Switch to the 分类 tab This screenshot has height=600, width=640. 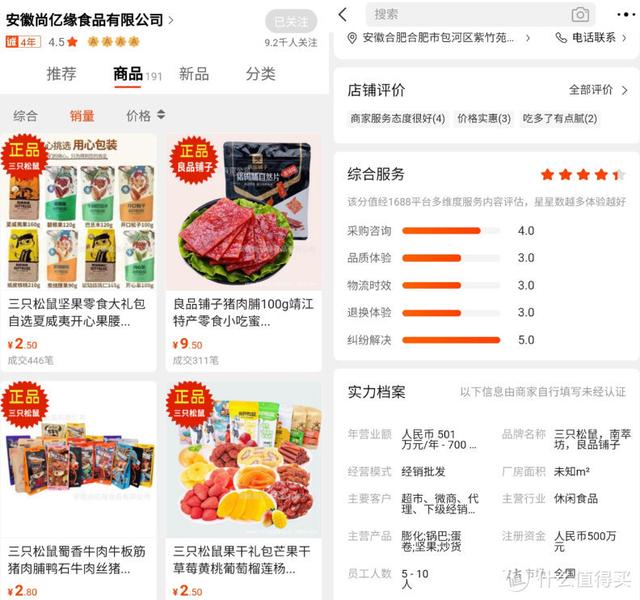(x=260, y=74)
